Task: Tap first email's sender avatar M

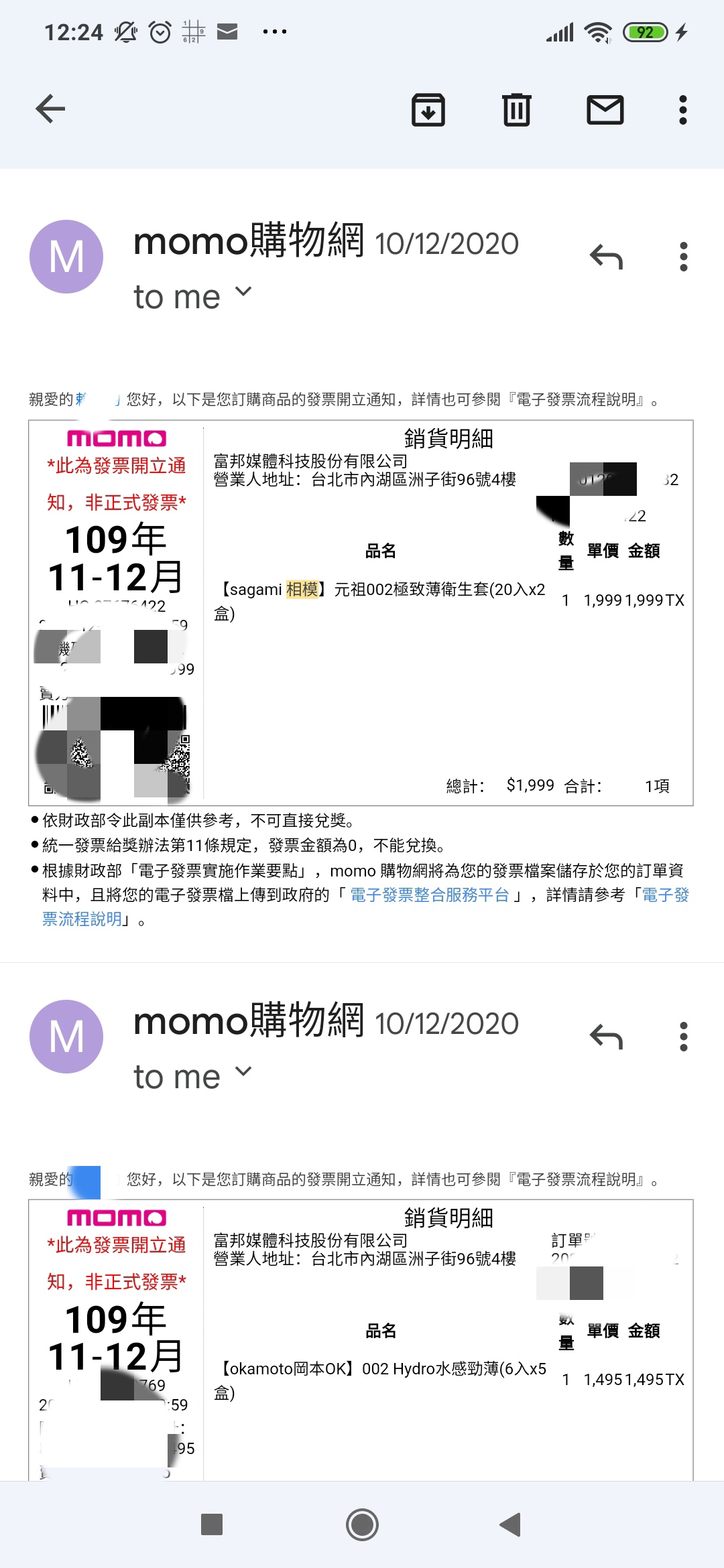Action: (66, 257)
